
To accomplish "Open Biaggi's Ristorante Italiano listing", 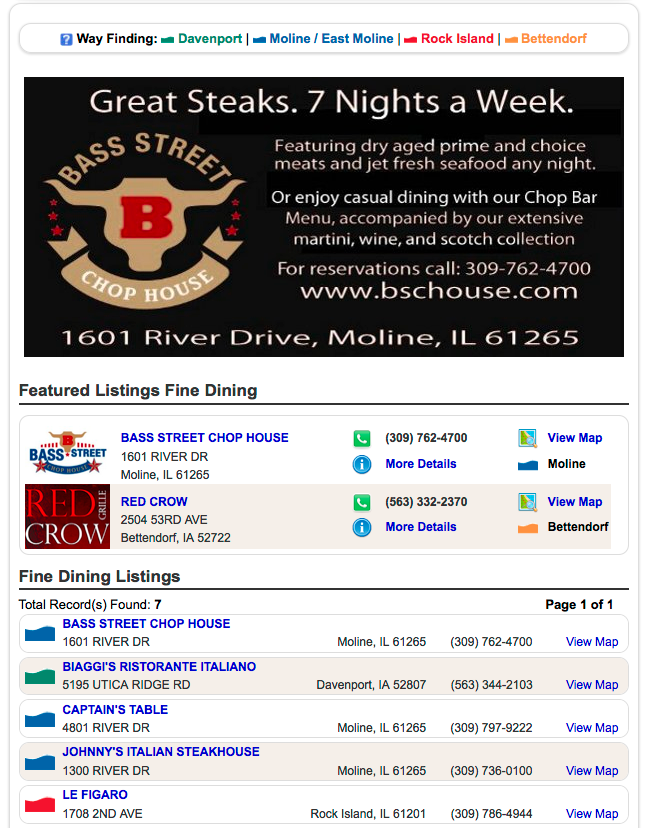I will (x=159, y=667).
